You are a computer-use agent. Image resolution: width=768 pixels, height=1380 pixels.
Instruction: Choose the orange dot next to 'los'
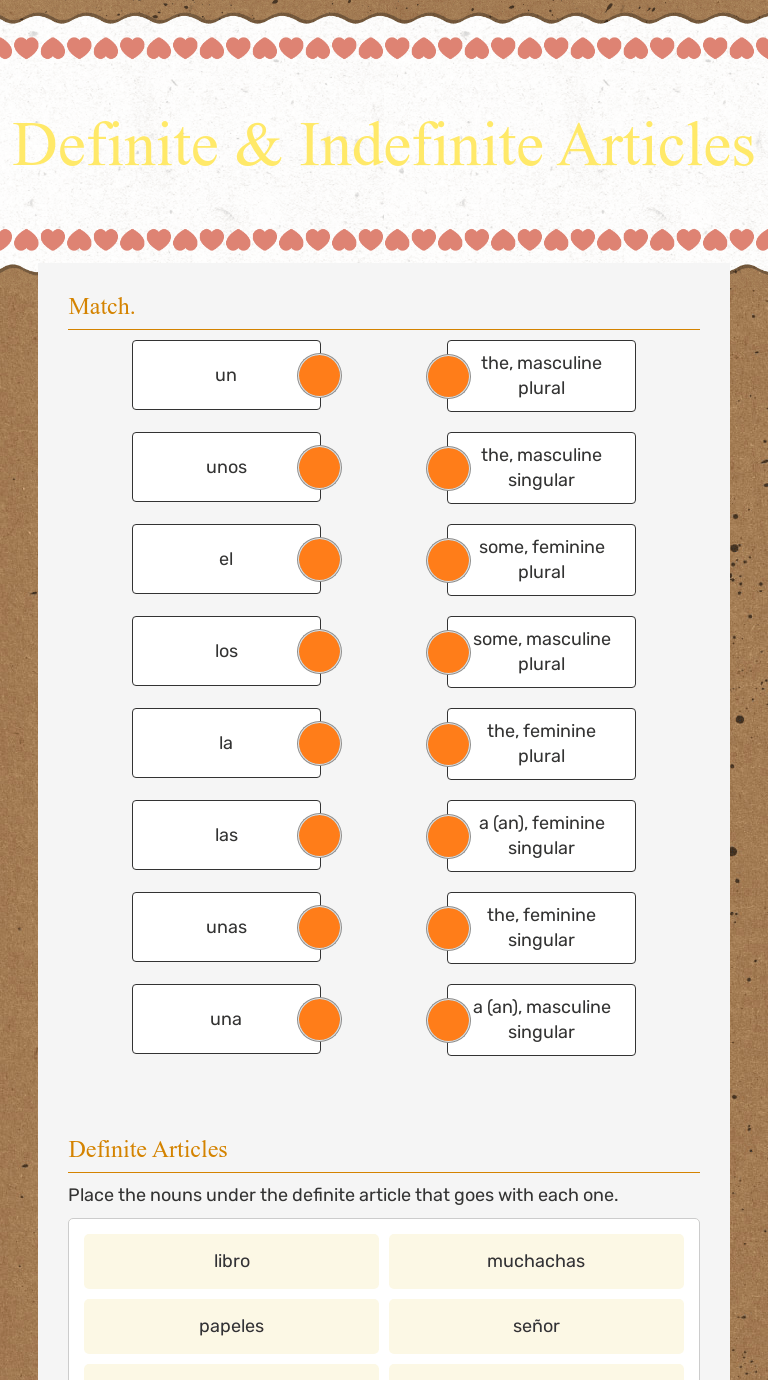coord(320,652)
